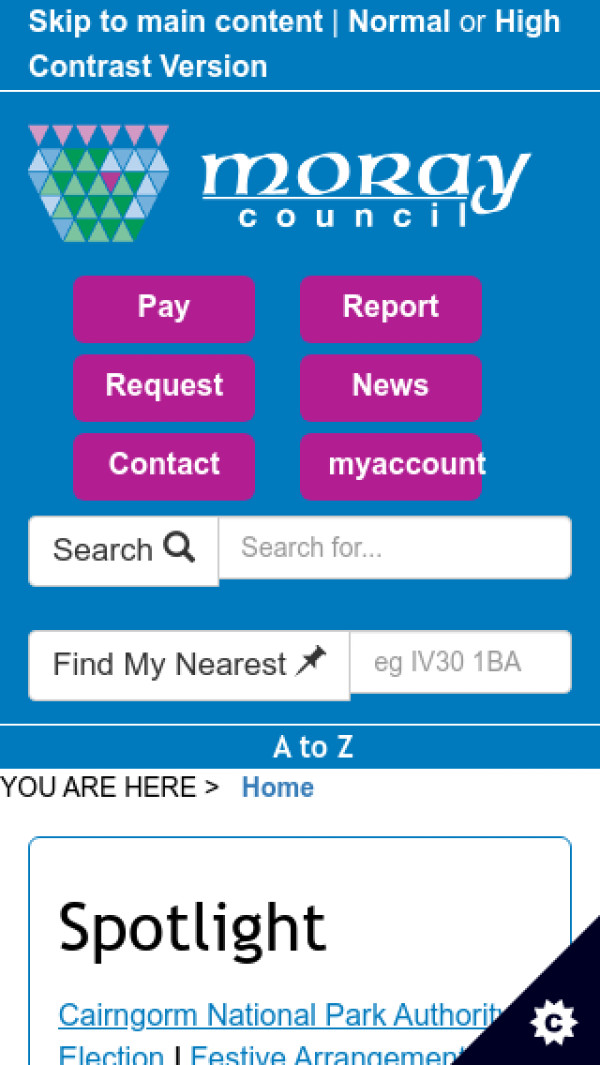
Task: Focus the postcode field 'eg IV30 1BA'
Action: [x=460, y=662]
